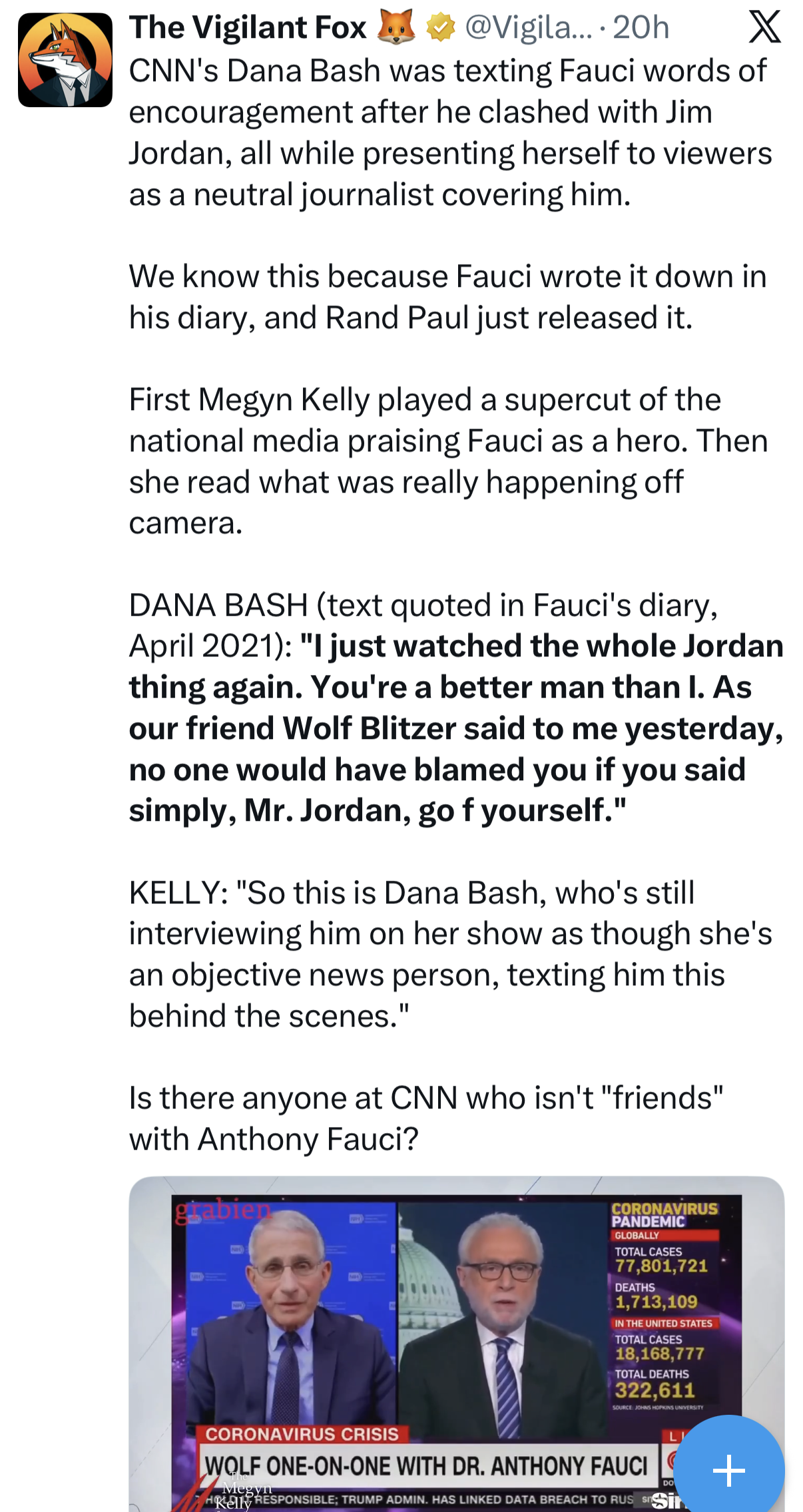
Task: Tap the X Grok icon on post
Action: [764, 27]
